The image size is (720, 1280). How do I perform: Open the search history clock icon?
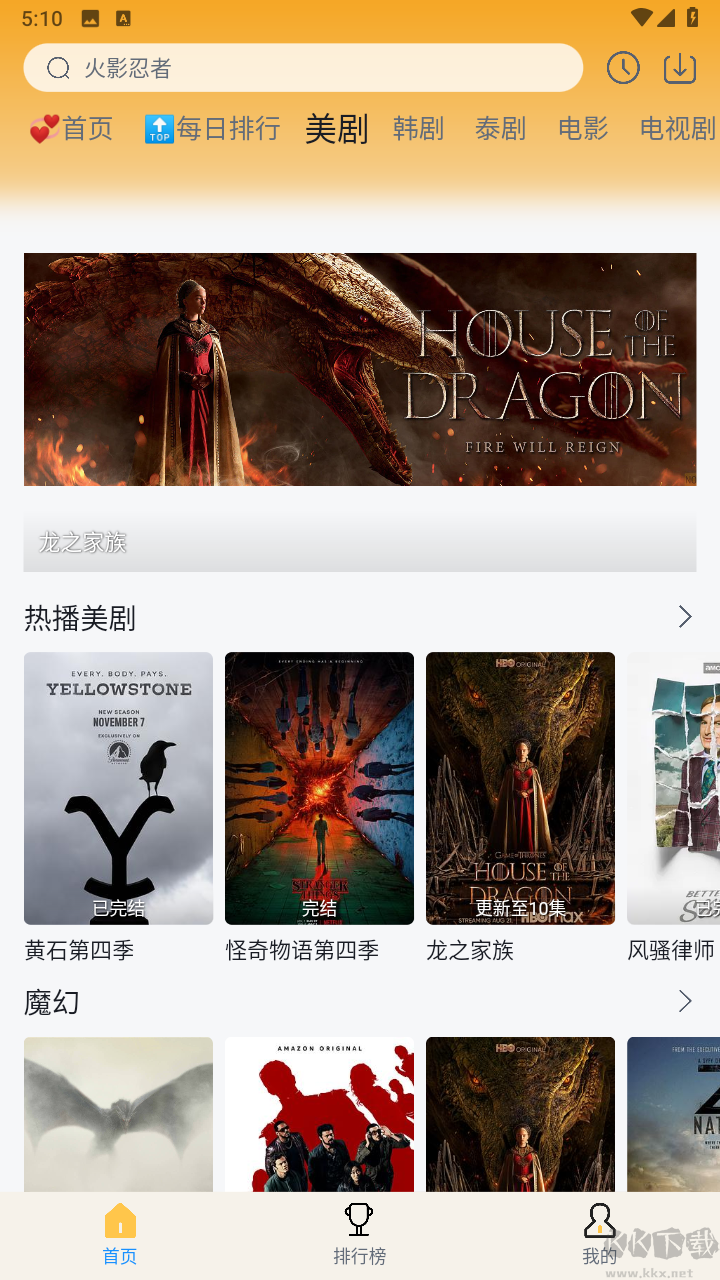pos(622,68)
